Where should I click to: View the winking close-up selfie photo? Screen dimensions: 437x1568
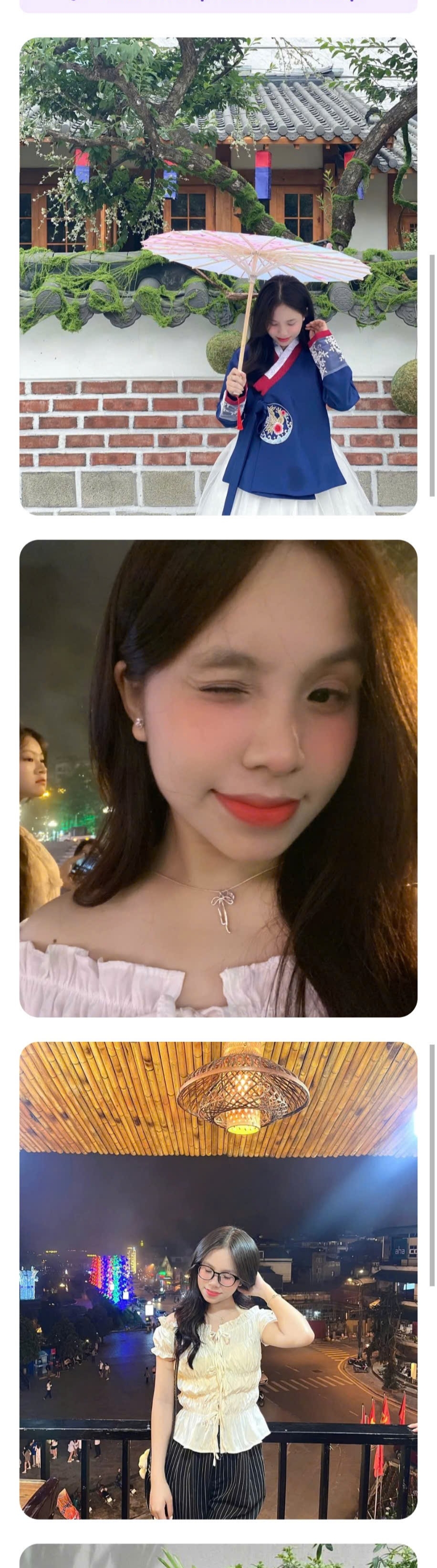pyautogui.click(x=218, y=778)
